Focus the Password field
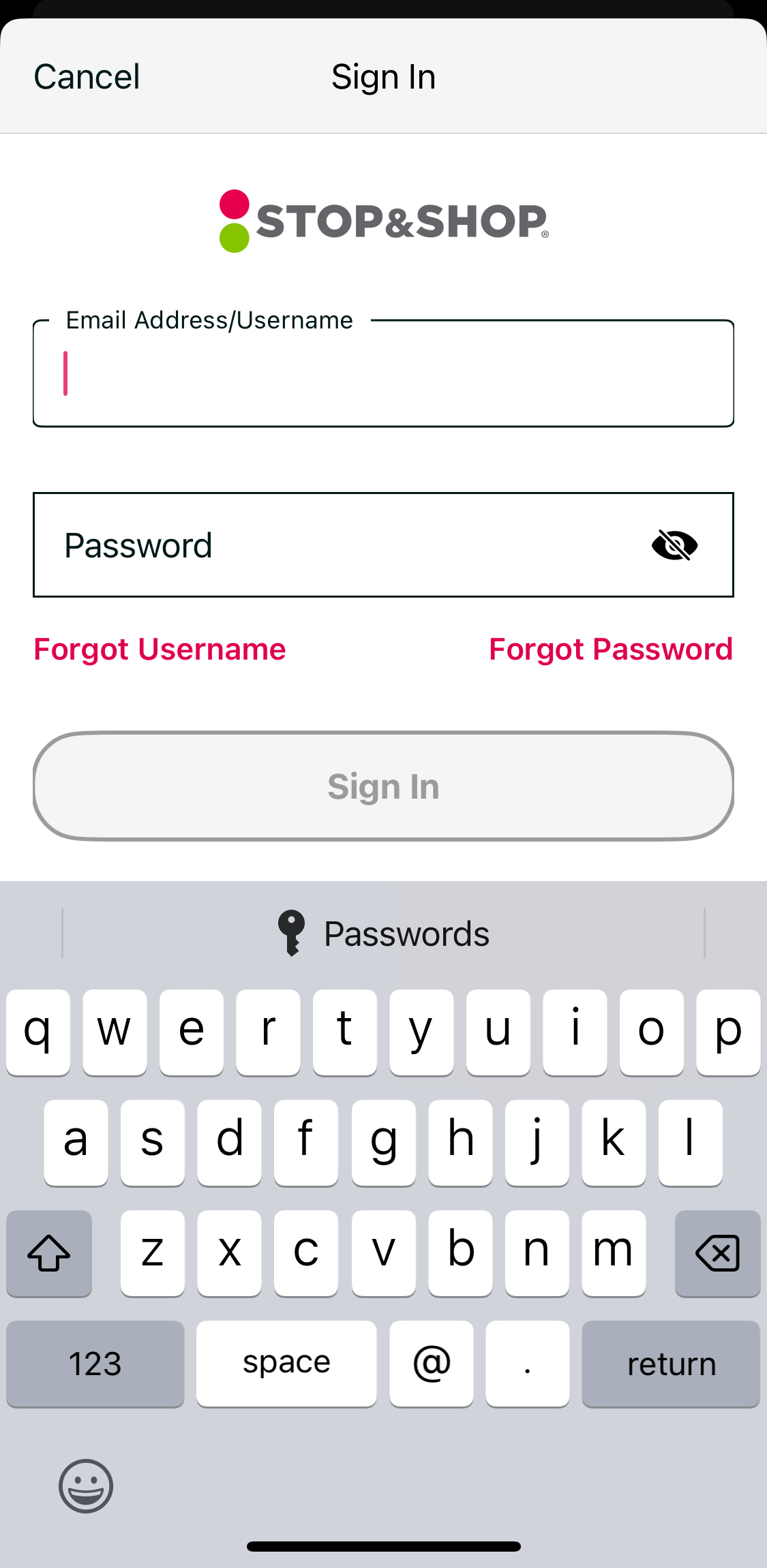Image resolution: width=767 pixels, height=1568 pixels. click(x=307, y=544)
